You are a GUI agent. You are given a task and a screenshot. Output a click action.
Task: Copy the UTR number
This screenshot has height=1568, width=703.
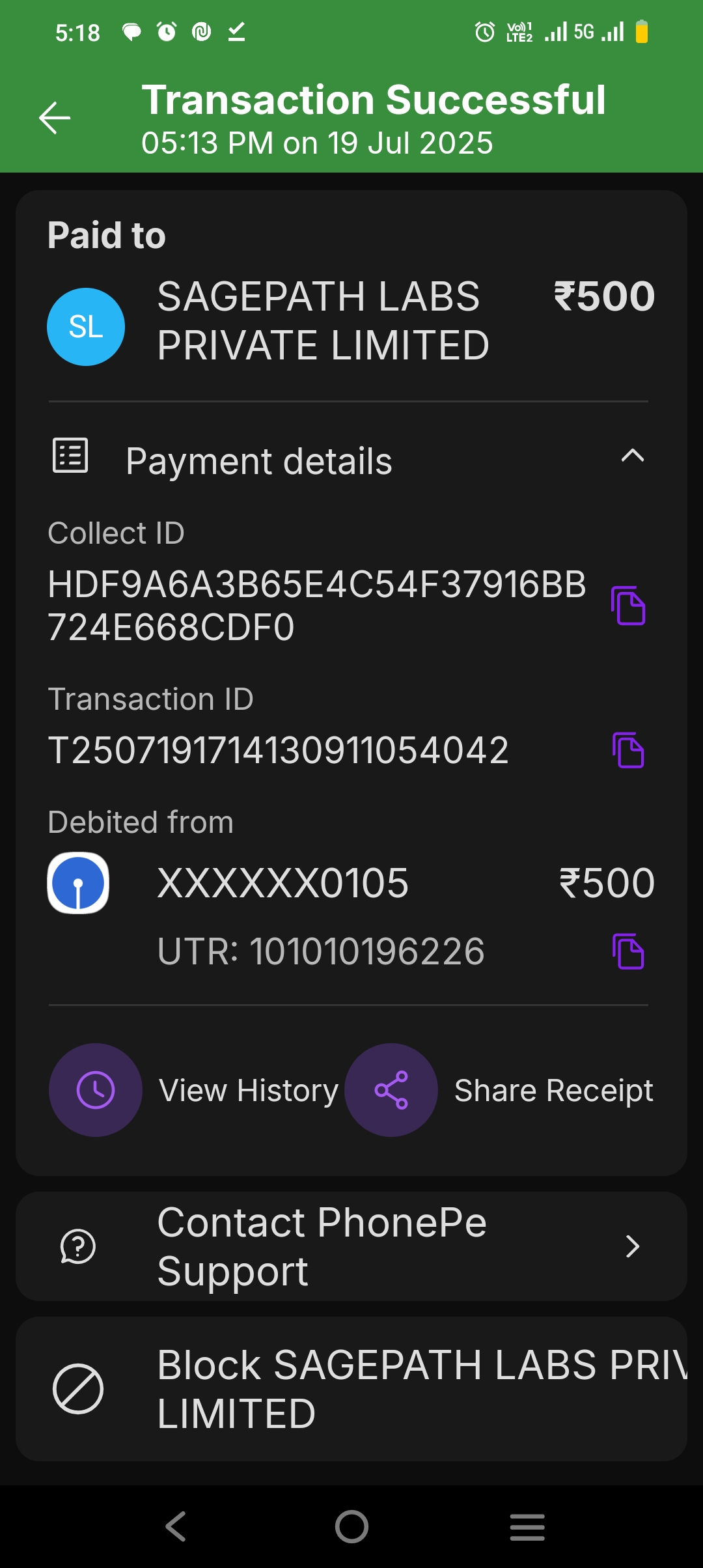coord(628,951)
